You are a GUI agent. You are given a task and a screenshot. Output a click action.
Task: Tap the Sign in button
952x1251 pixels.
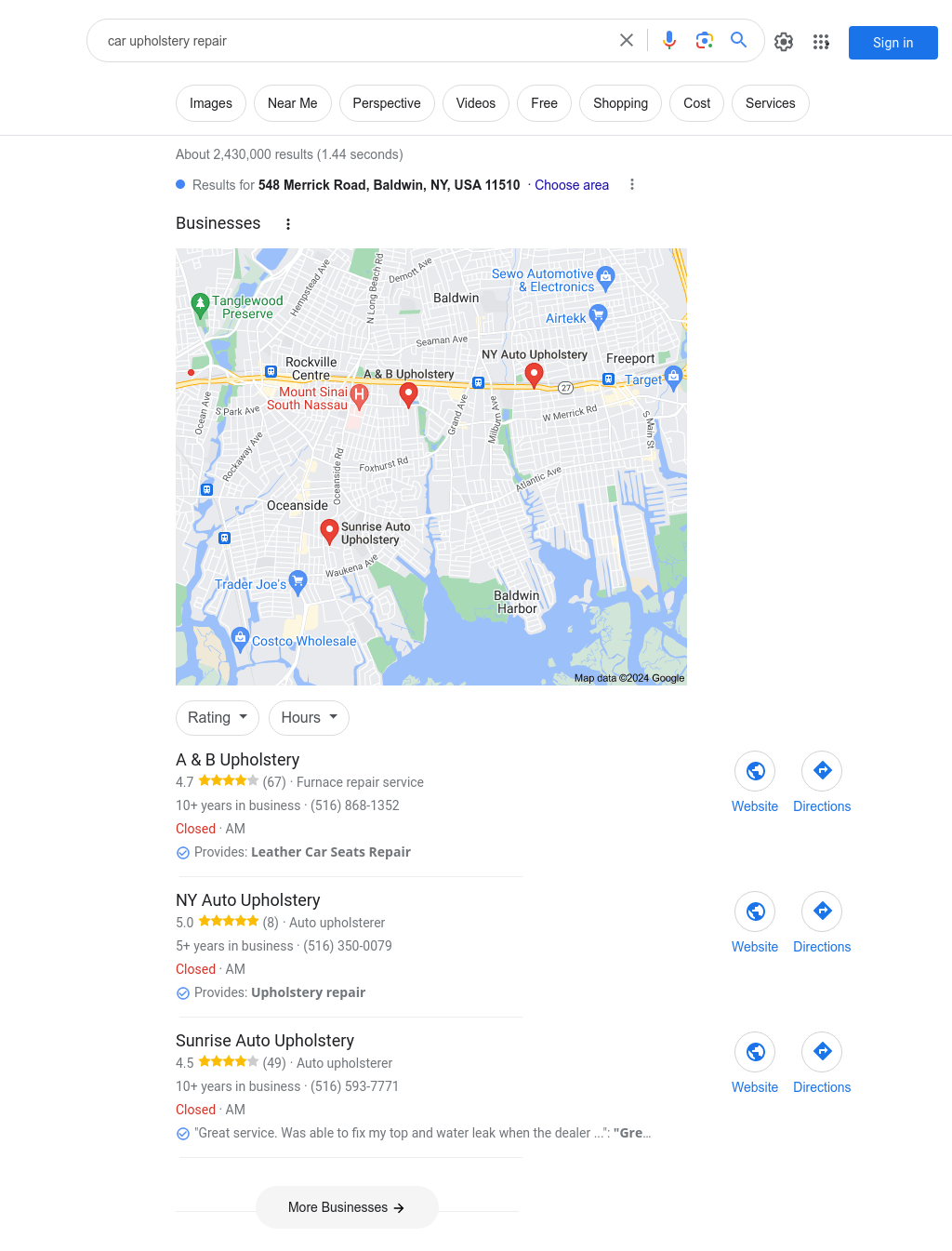tap(892, 43)
